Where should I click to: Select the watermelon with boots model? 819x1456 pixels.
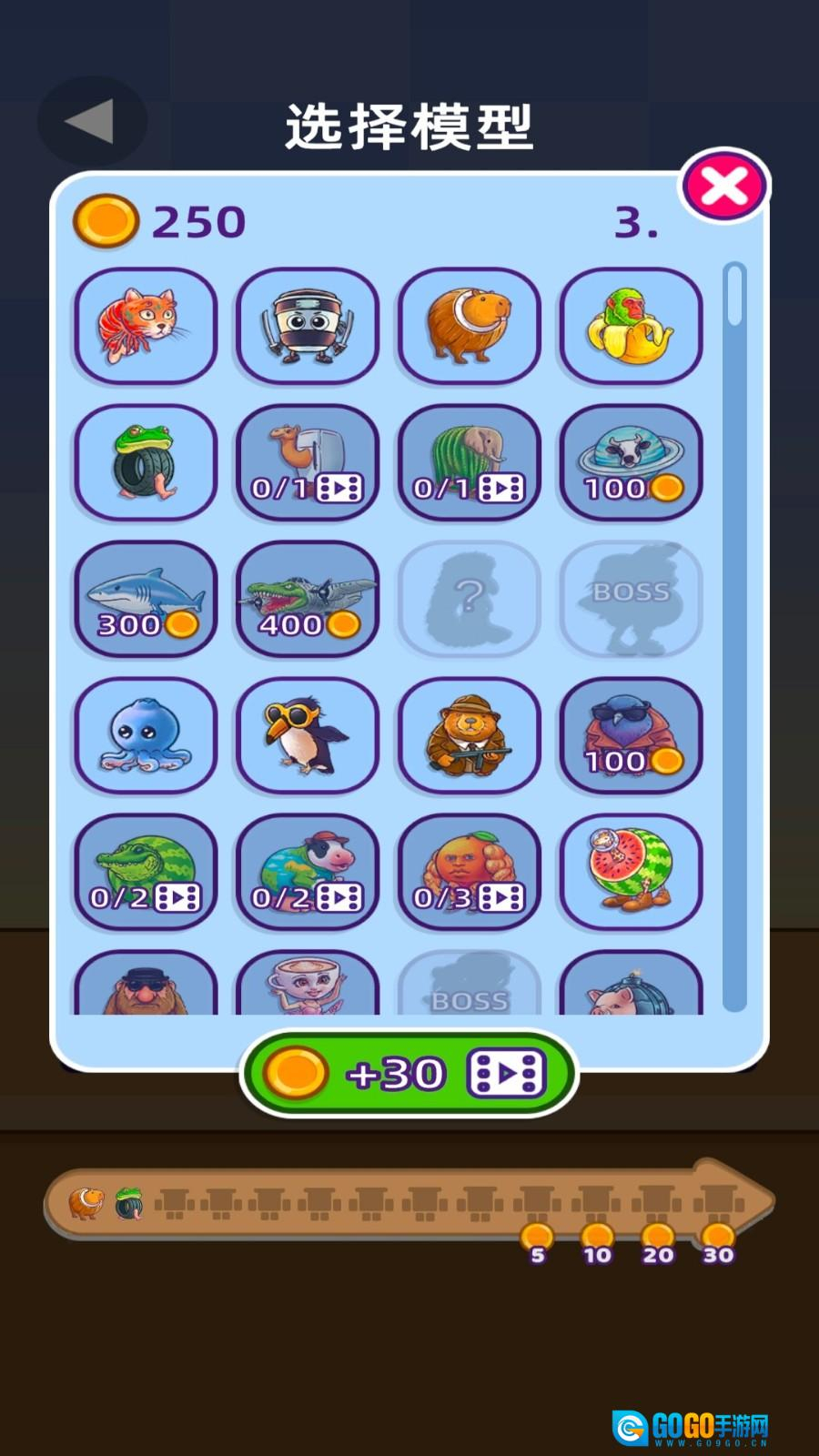(x=631, y=871)
